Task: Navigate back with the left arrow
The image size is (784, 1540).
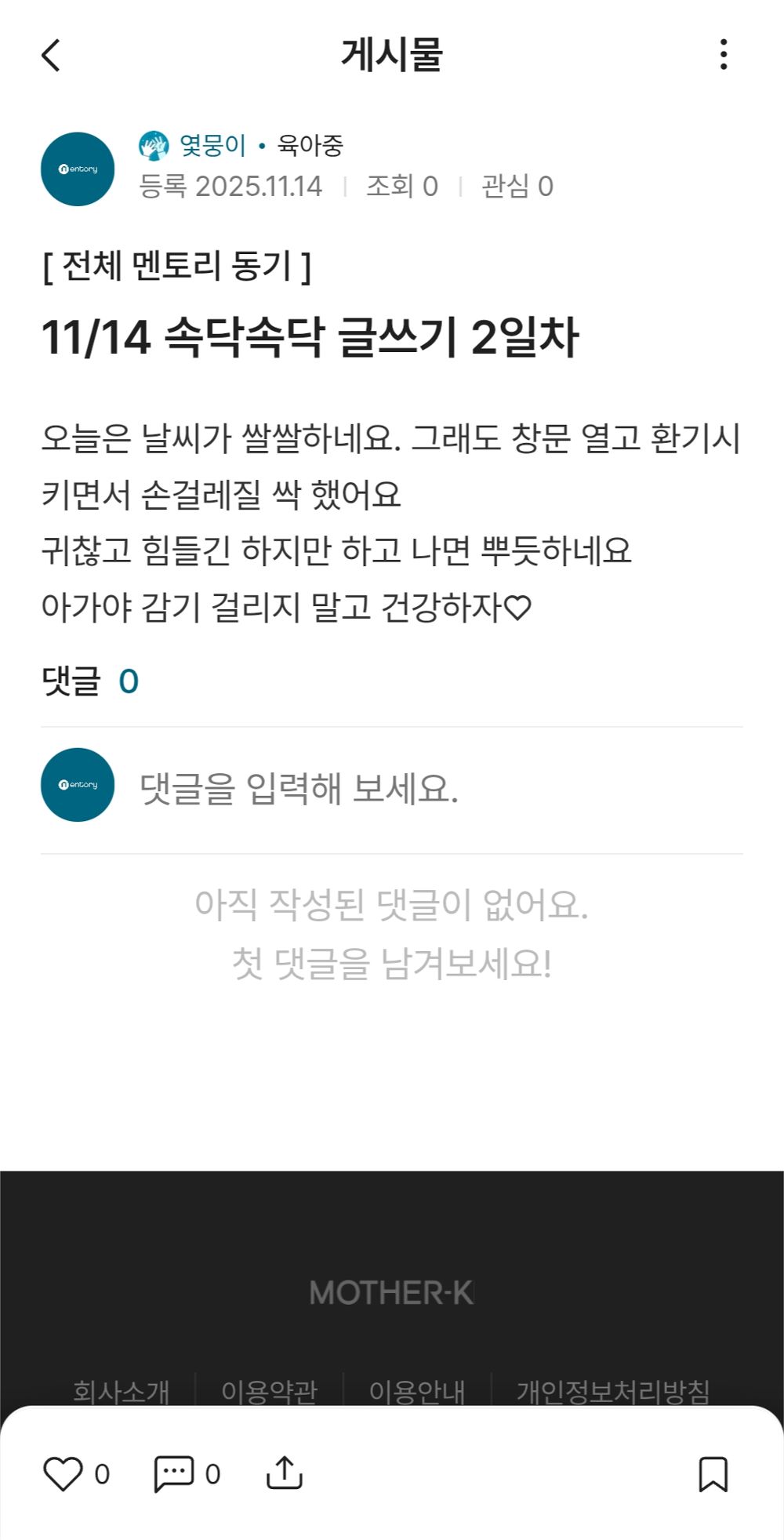Action: (52, 56)
